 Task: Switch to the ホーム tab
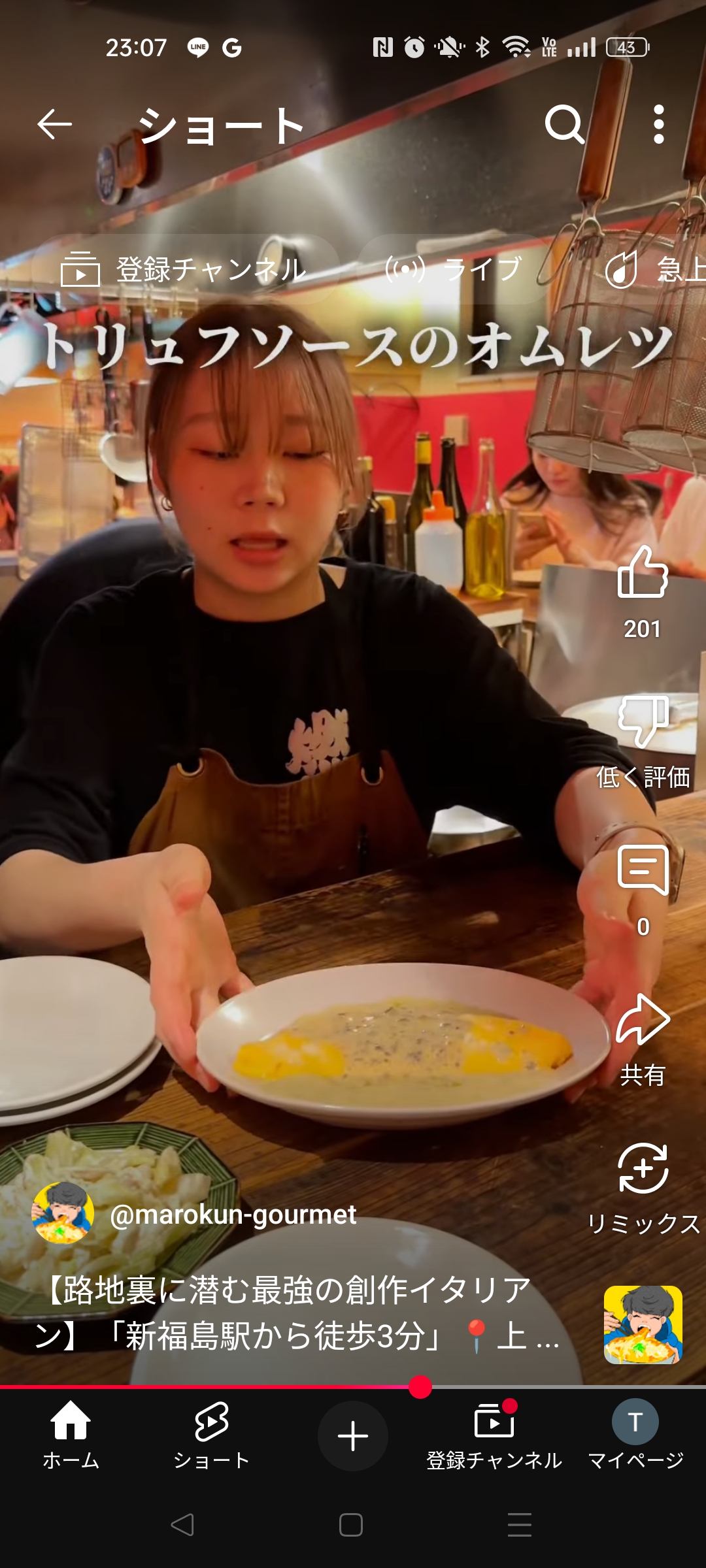(x=71, y=1435)
